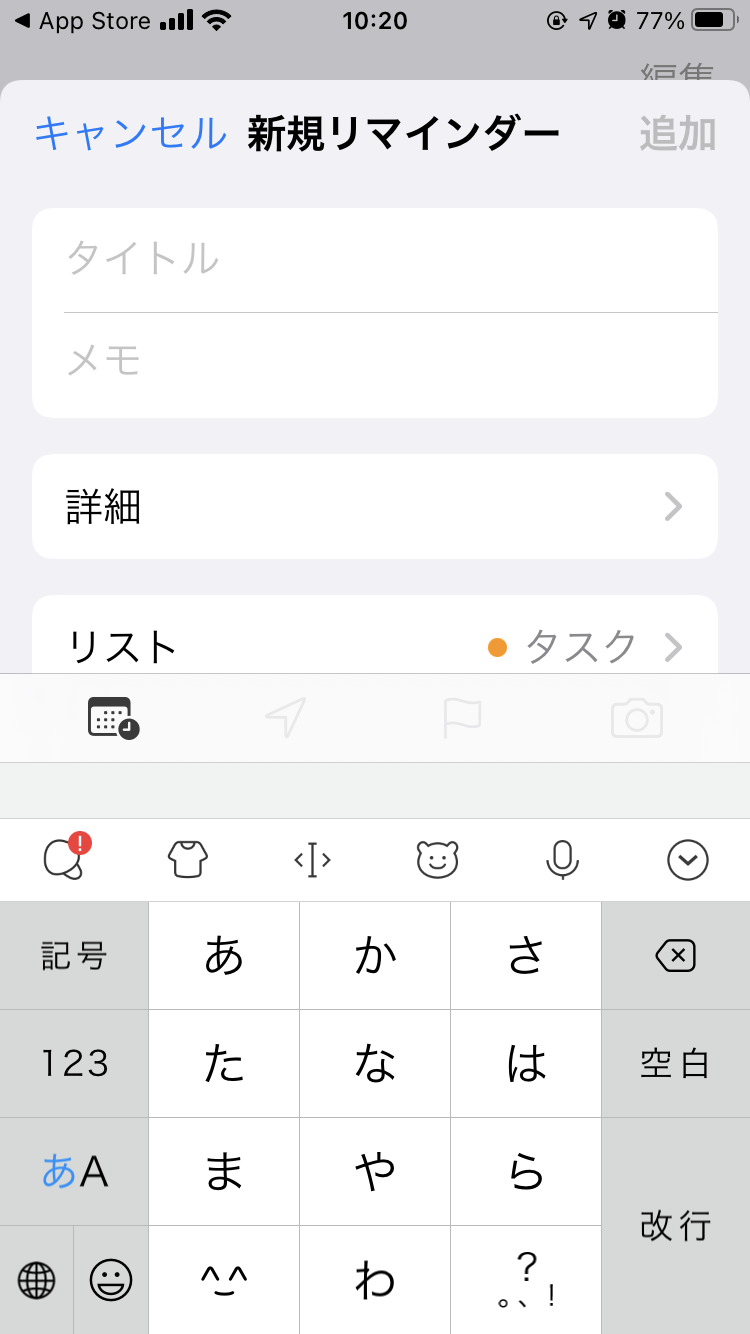This screenshot has width=750, height=1334.
Task: Open the bear face emoticon panel
Action: [437, 859]
